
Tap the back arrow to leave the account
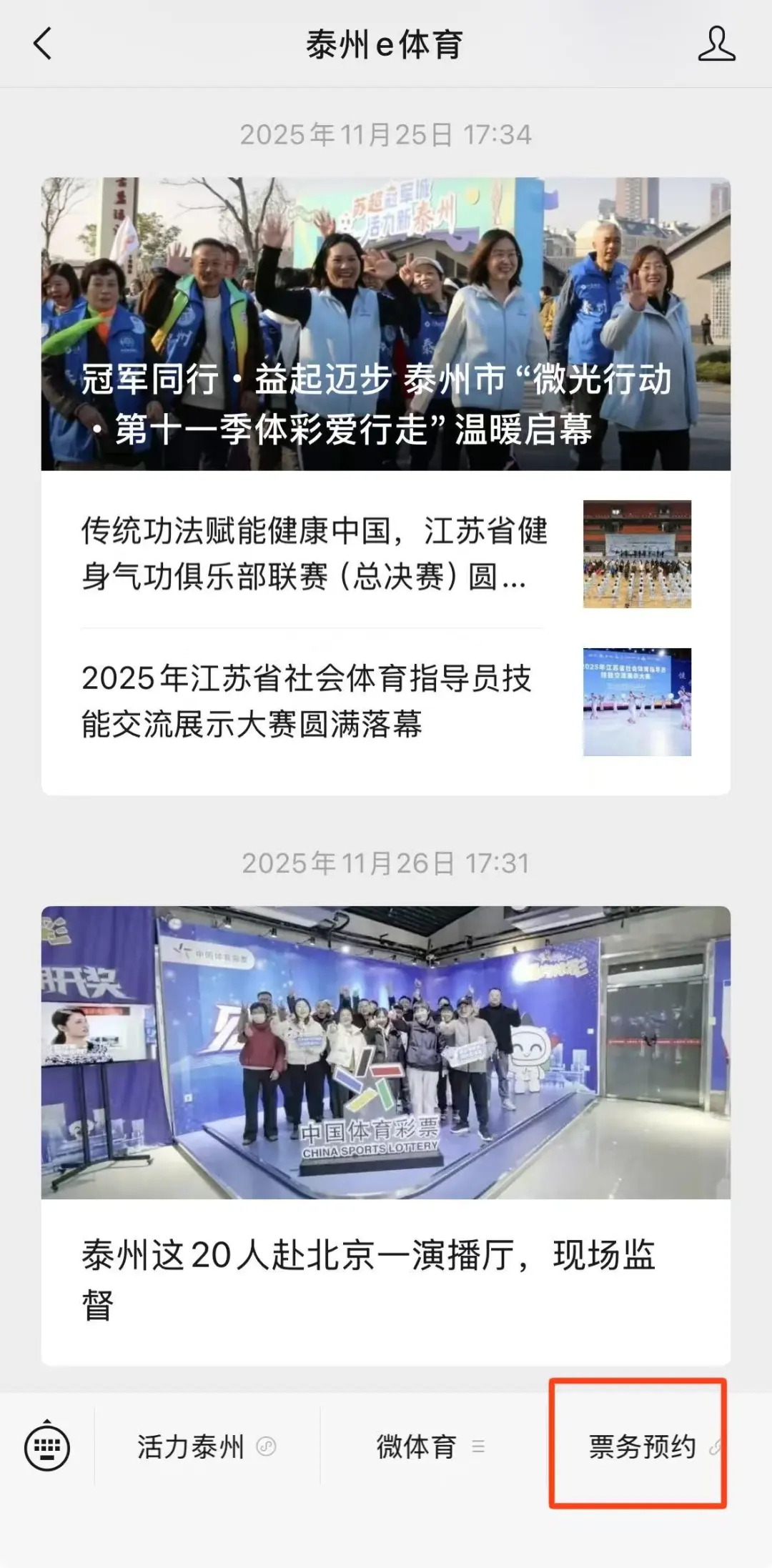[41, 44]
